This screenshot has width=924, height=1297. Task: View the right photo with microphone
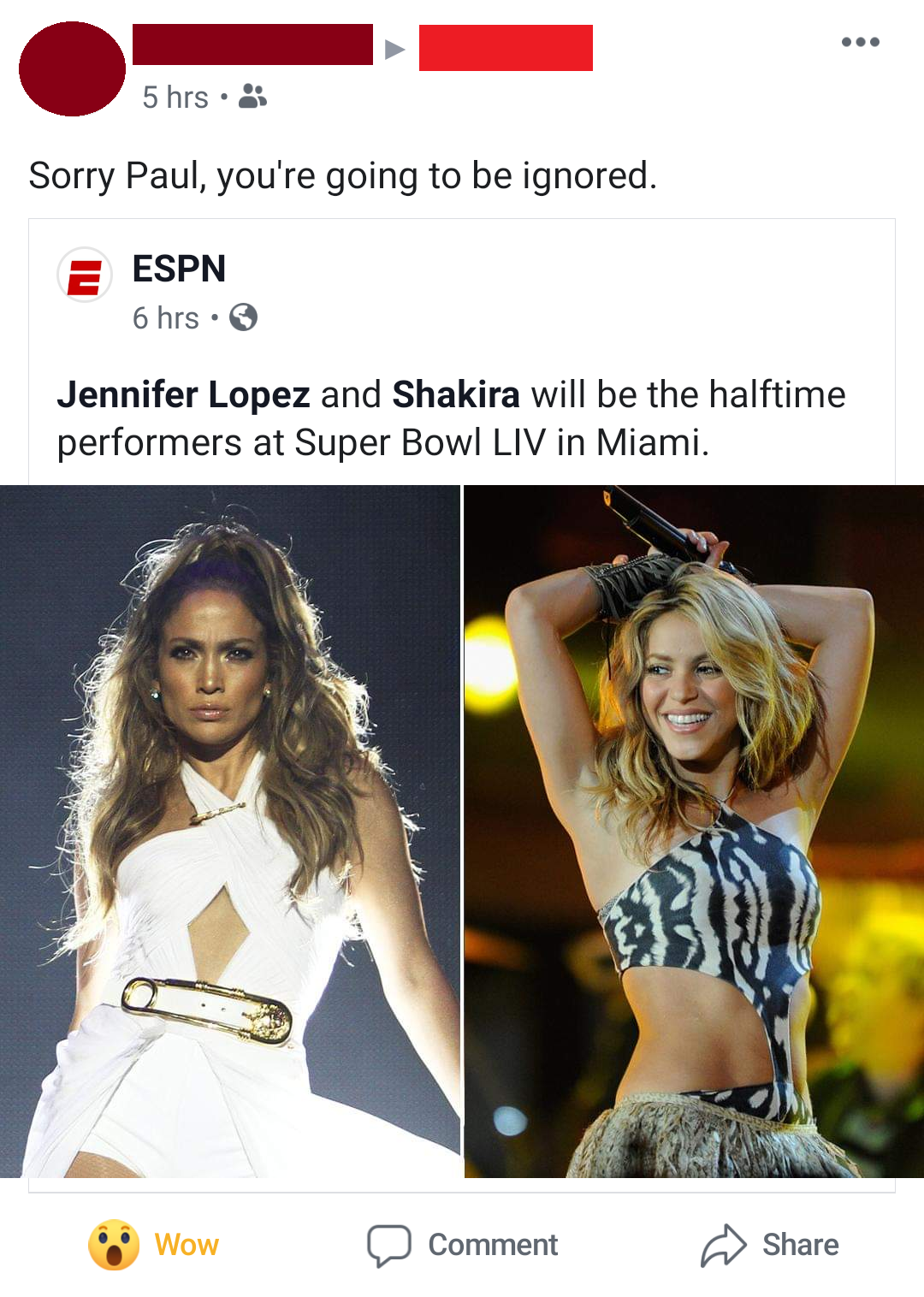(x=694, y=831)
